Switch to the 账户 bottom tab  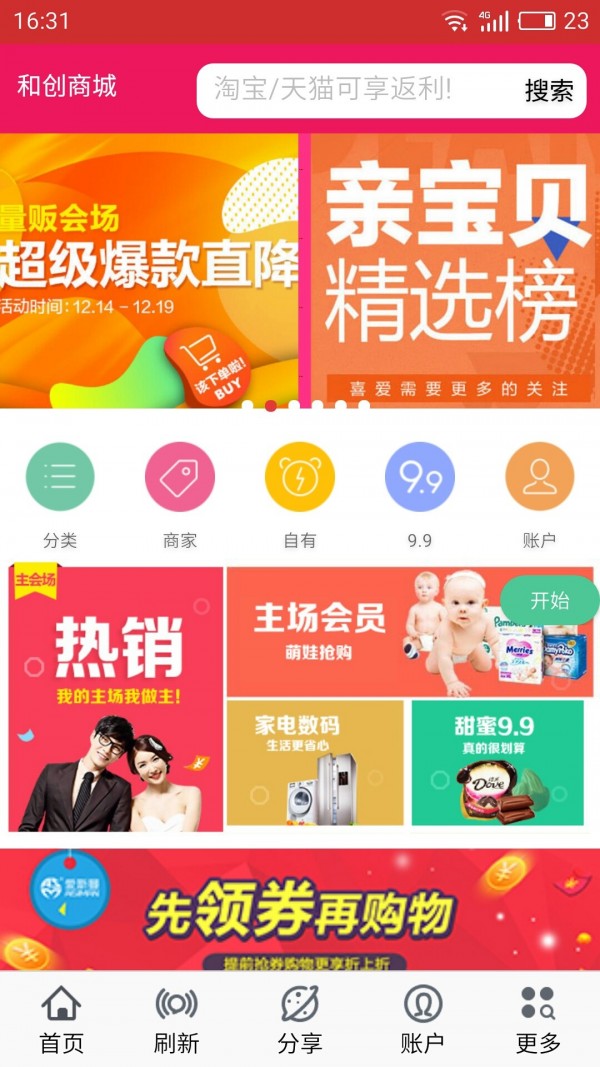coord(422,1019)
